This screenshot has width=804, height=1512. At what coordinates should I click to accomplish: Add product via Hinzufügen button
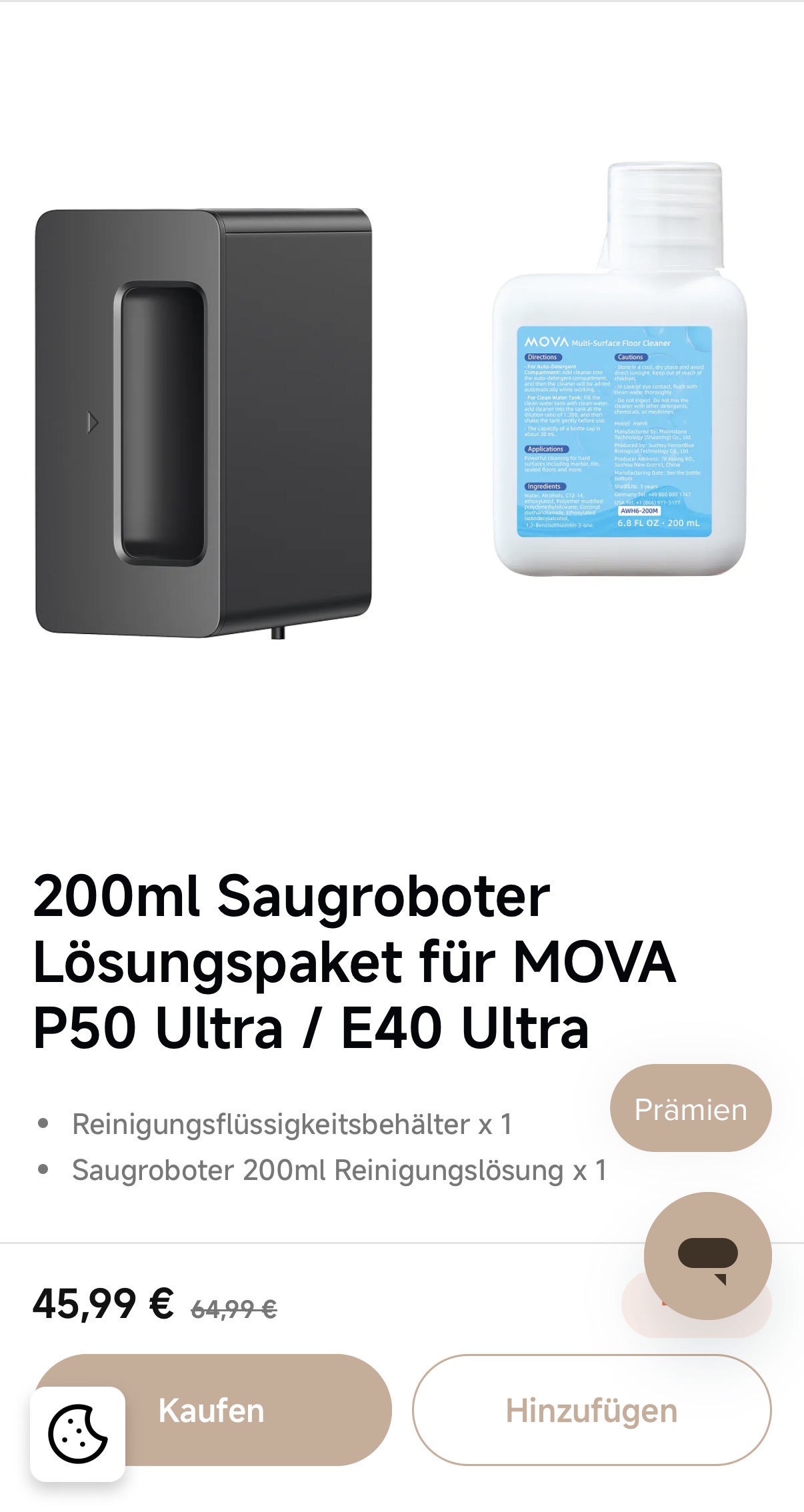point(591,1410)
